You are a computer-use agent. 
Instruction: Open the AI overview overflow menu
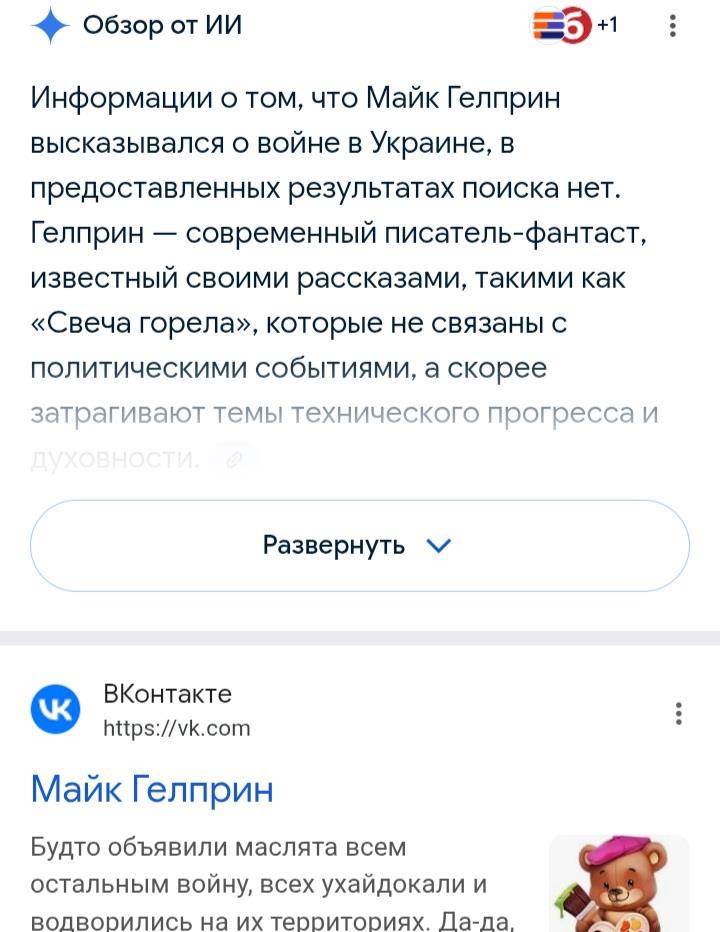(673, 25)
